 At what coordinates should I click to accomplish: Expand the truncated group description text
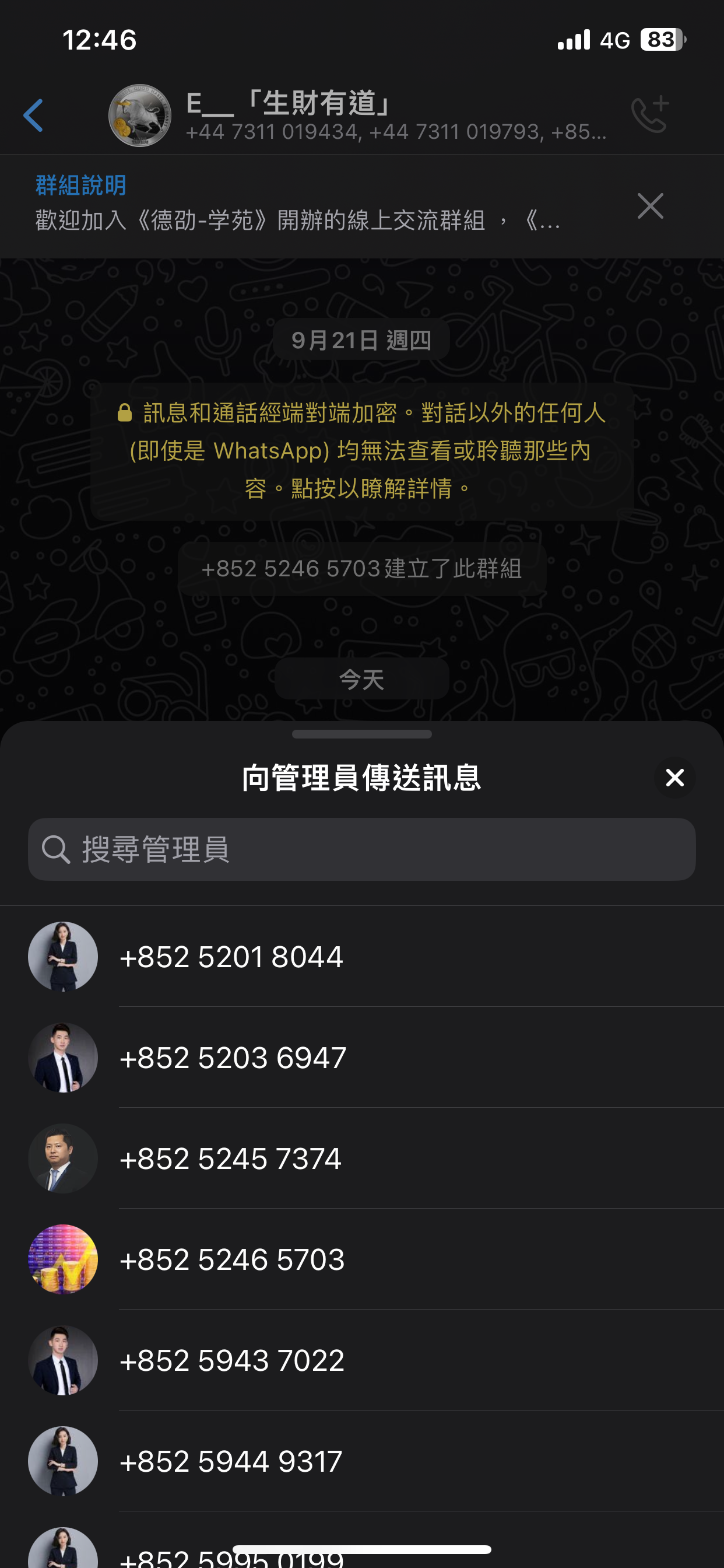coord(296,222)
